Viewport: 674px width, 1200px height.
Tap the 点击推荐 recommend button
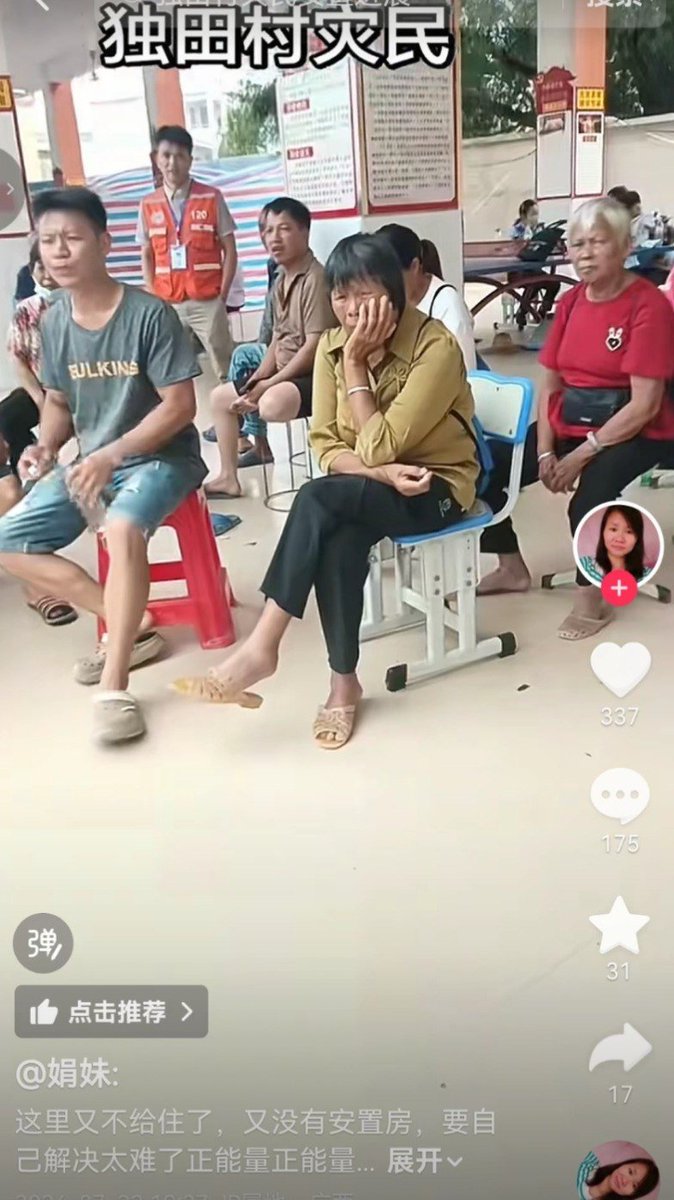[x=111, y=1011]
